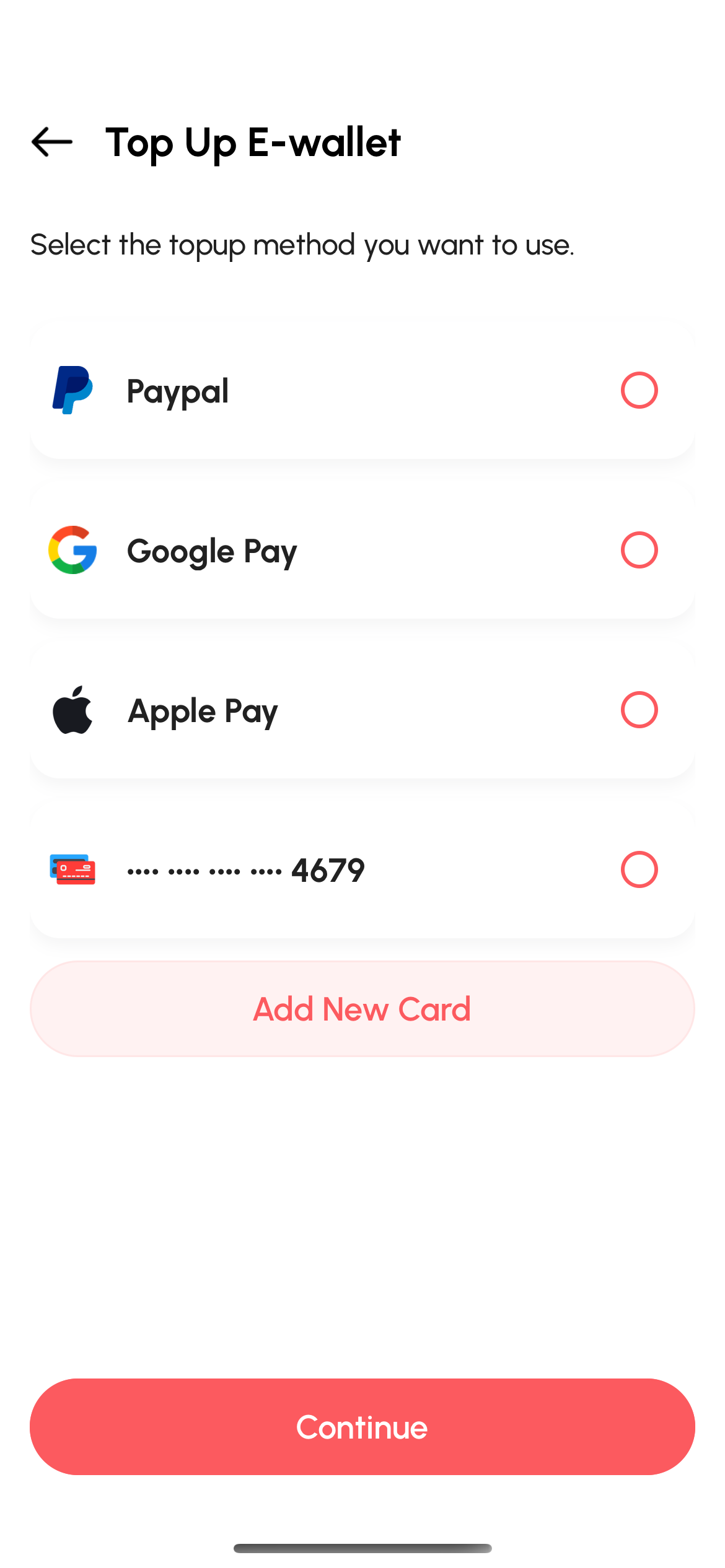
Task: Go back from Top Up E-wallet
Action: click(52, 142)
